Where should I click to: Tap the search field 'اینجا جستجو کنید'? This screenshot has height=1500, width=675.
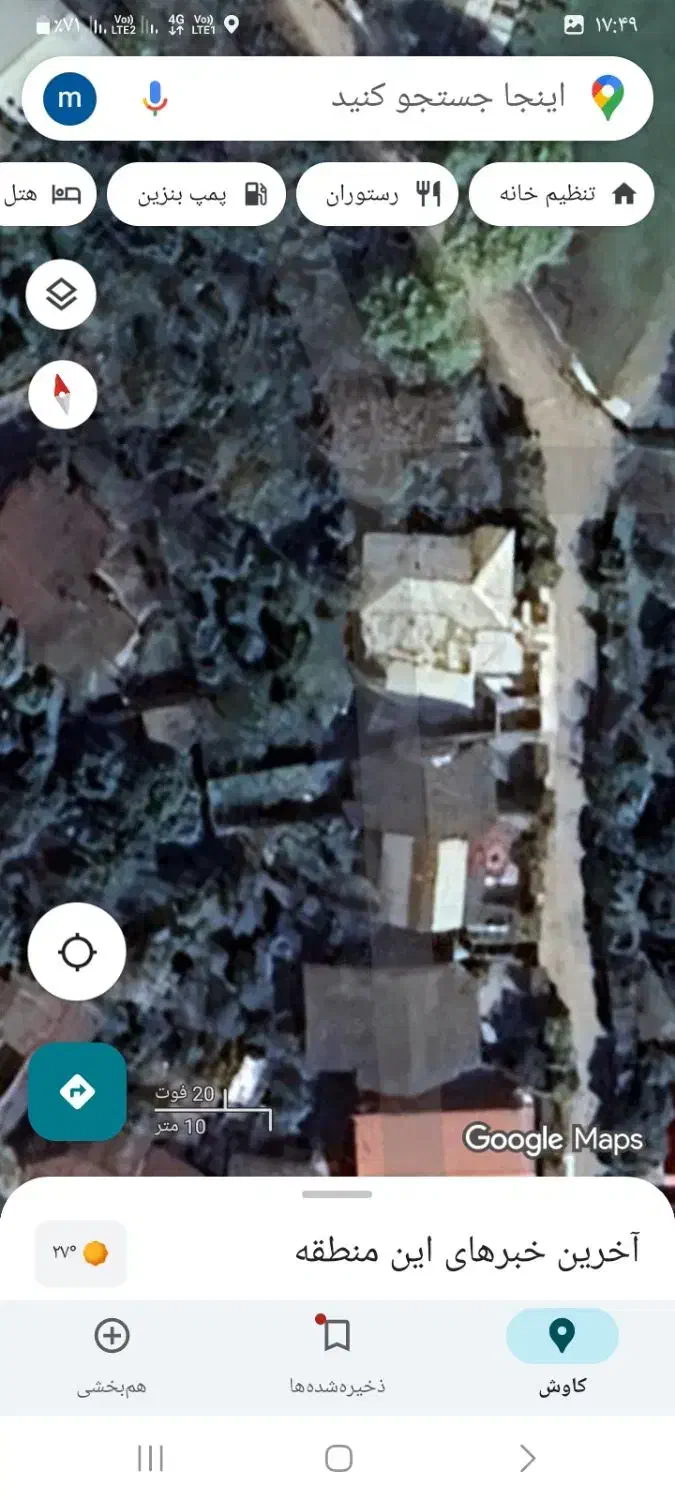pyautogui.click(x=400, y=98)
